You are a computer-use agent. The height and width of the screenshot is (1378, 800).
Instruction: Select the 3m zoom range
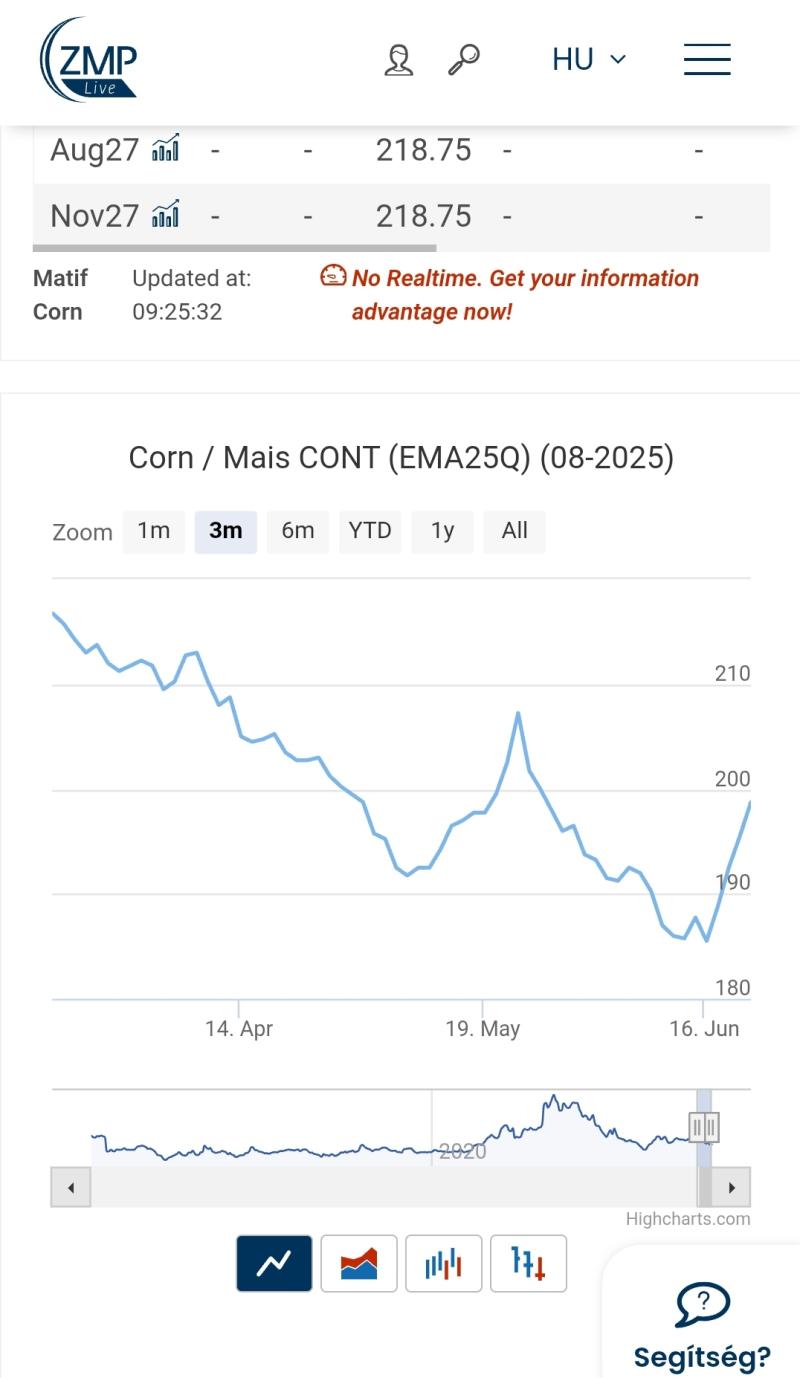[226, 531]
